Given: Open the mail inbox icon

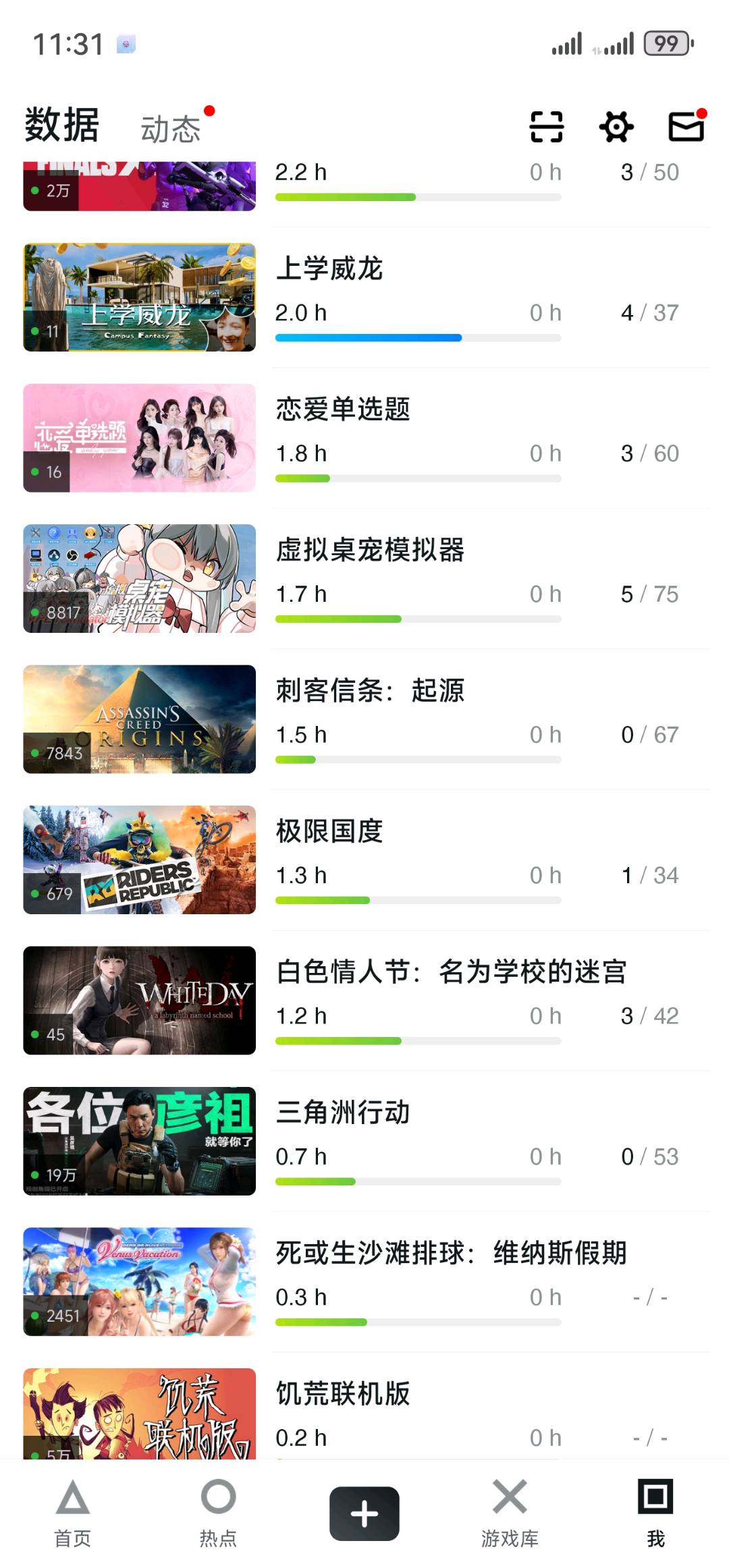Looking at the screenshot, I should (686, 127).
